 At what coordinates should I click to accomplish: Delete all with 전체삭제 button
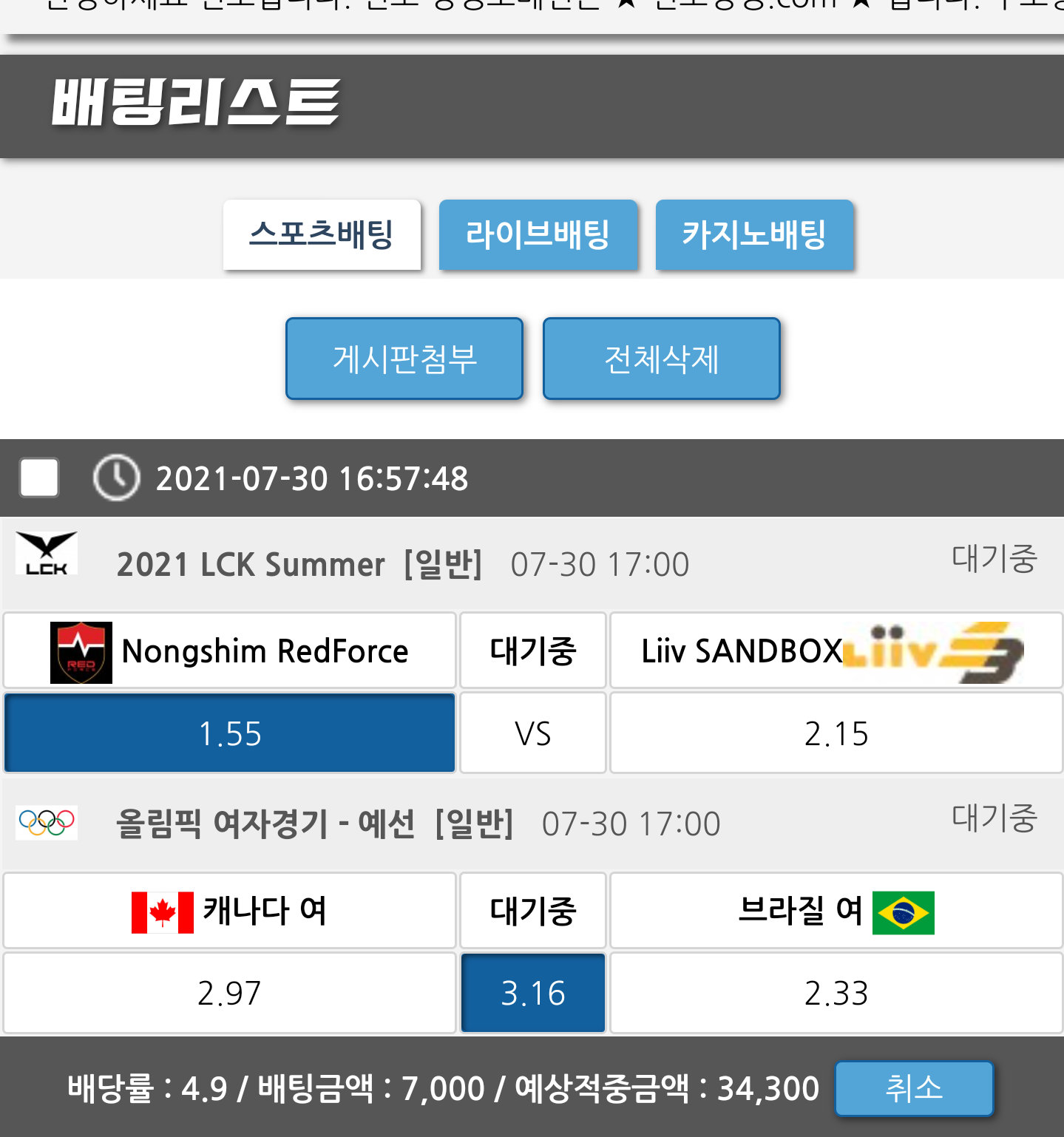point(661,359)
